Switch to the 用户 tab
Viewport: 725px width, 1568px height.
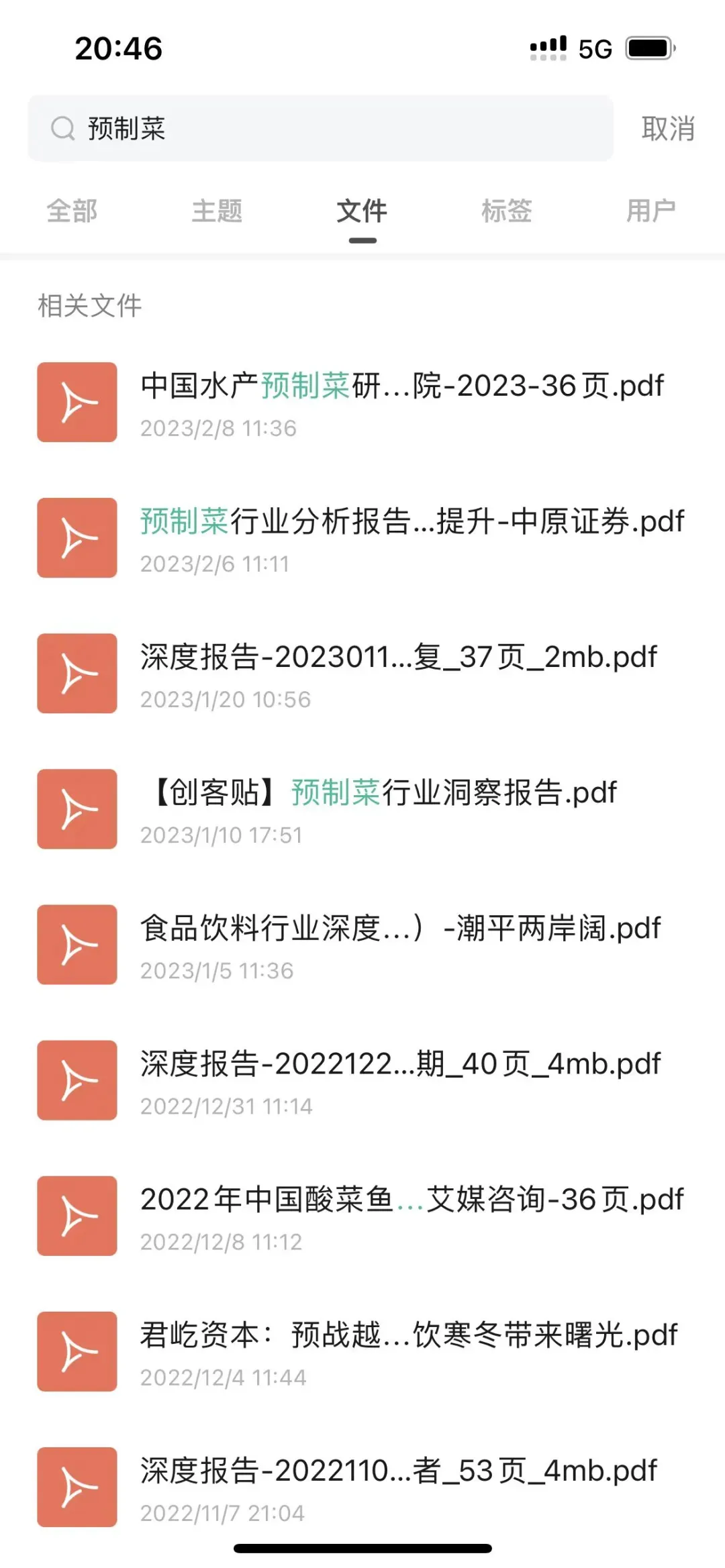[x=650, y=211]
